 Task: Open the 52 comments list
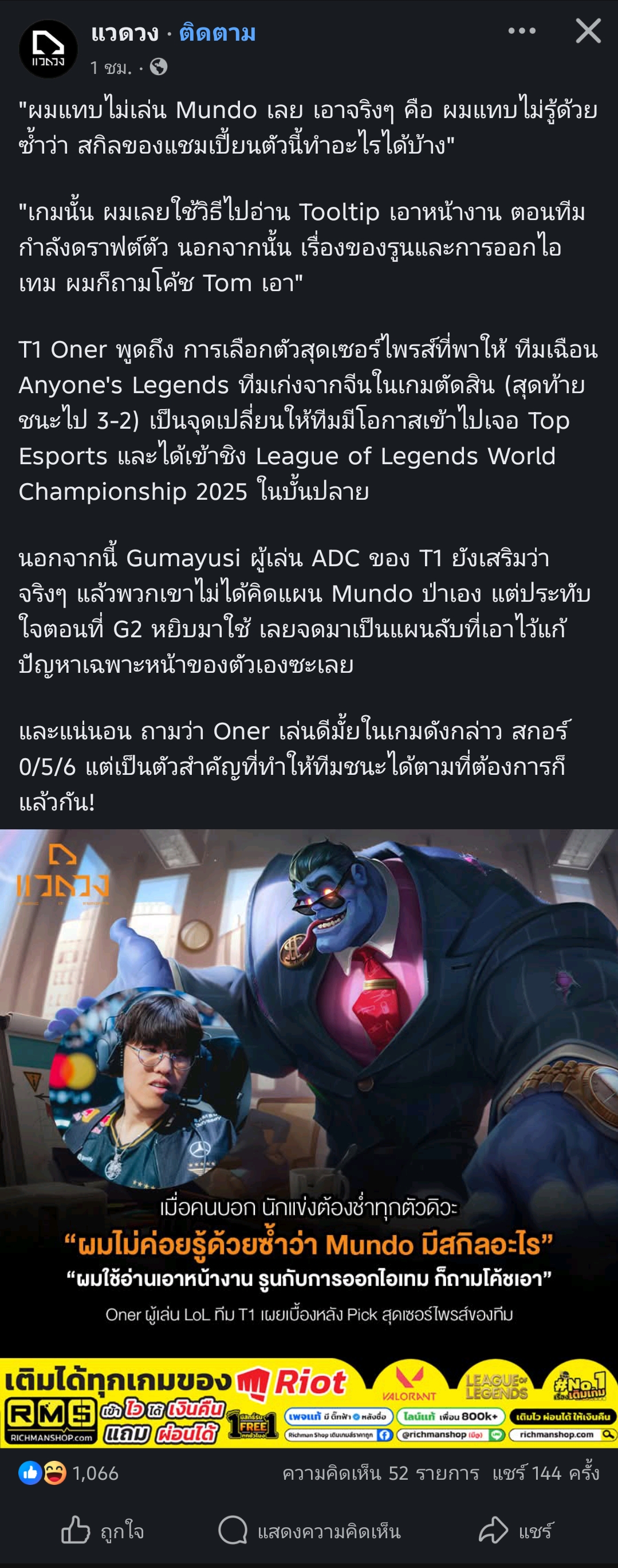(380, 1473)
